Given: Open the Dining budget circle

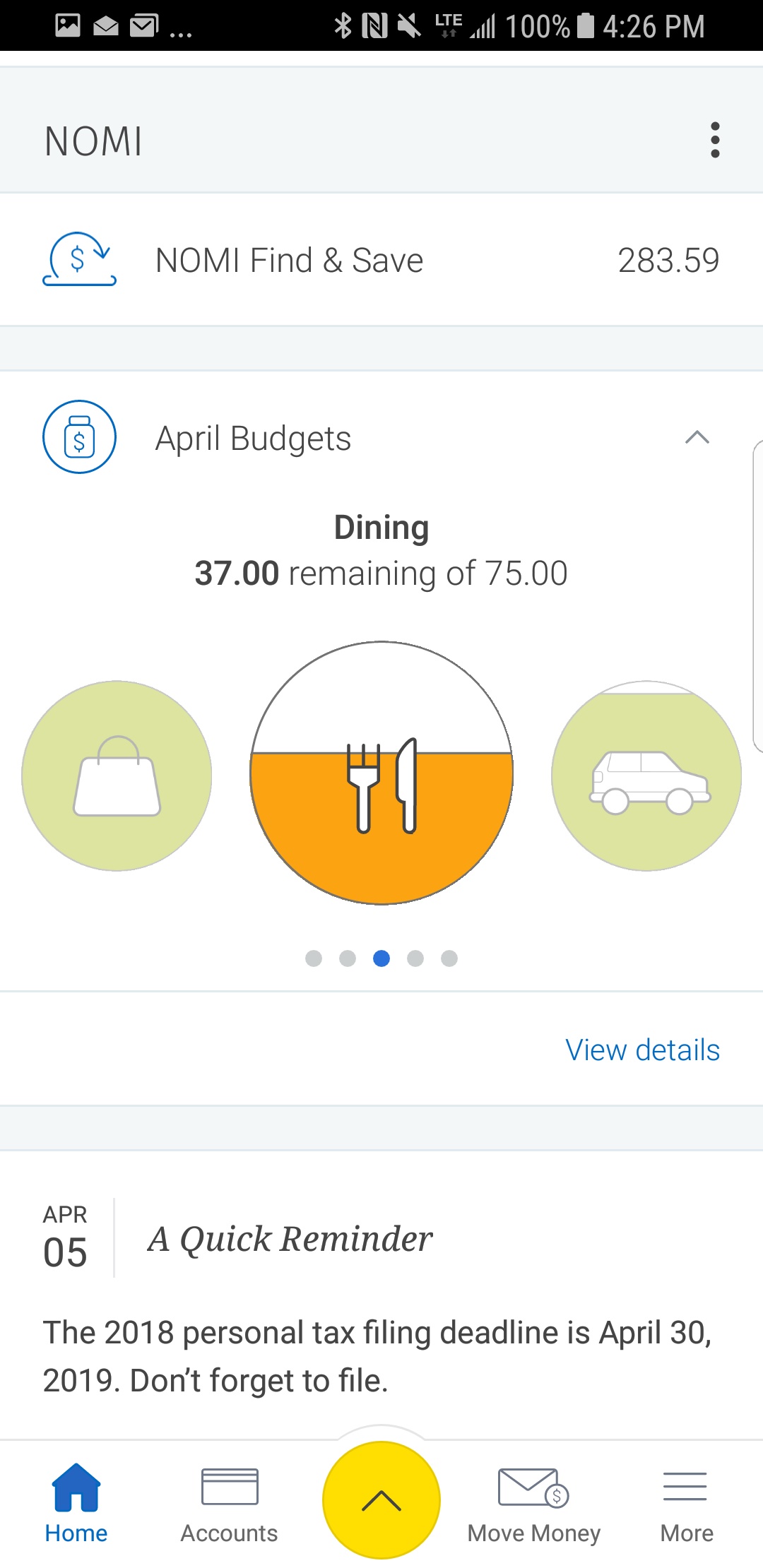Looking at the screenshot, I should [x=381, y=773].
